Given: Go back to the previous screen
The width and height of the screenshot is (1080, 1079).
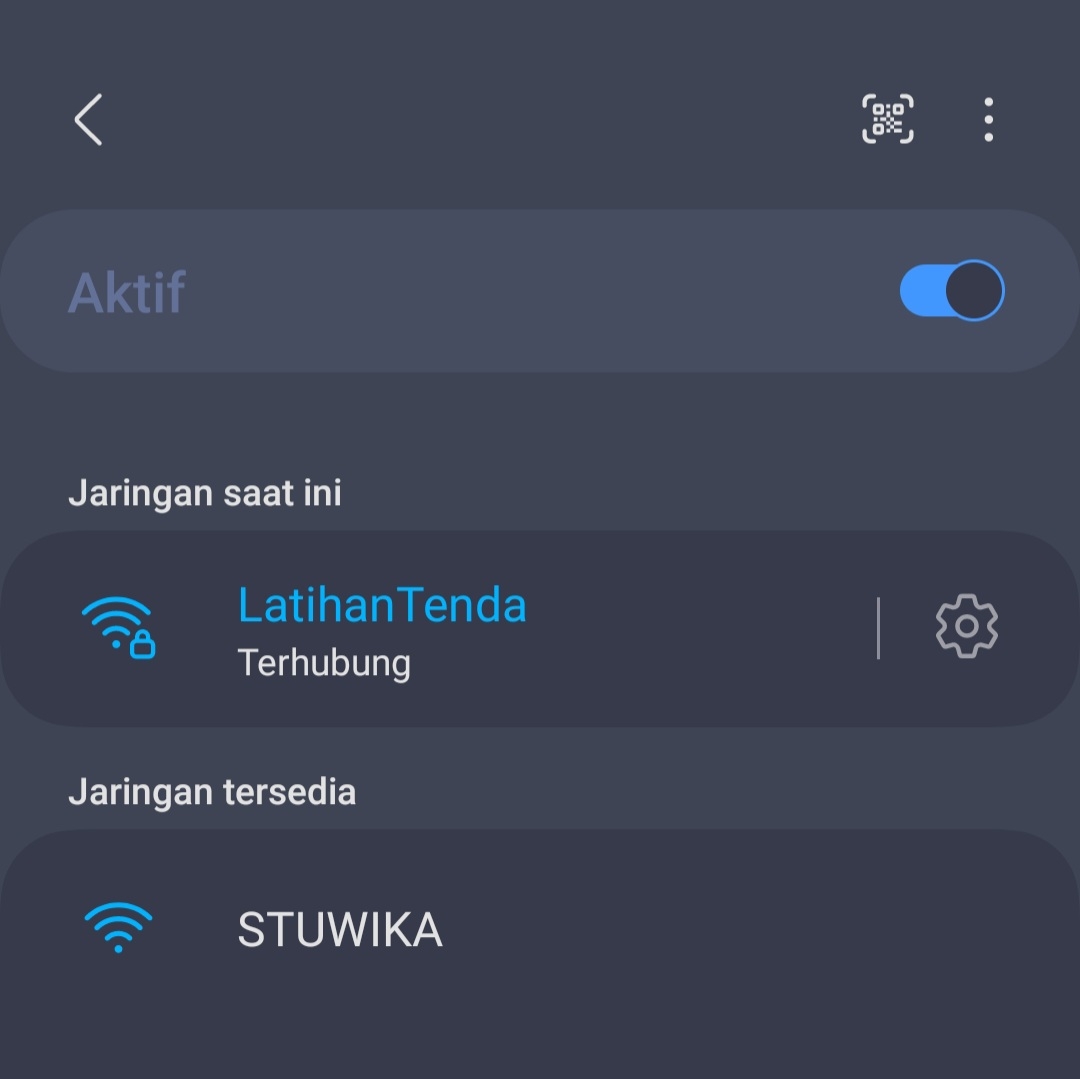Looking at the screenshot, I should pyautogui.click(x=88, y=120).
